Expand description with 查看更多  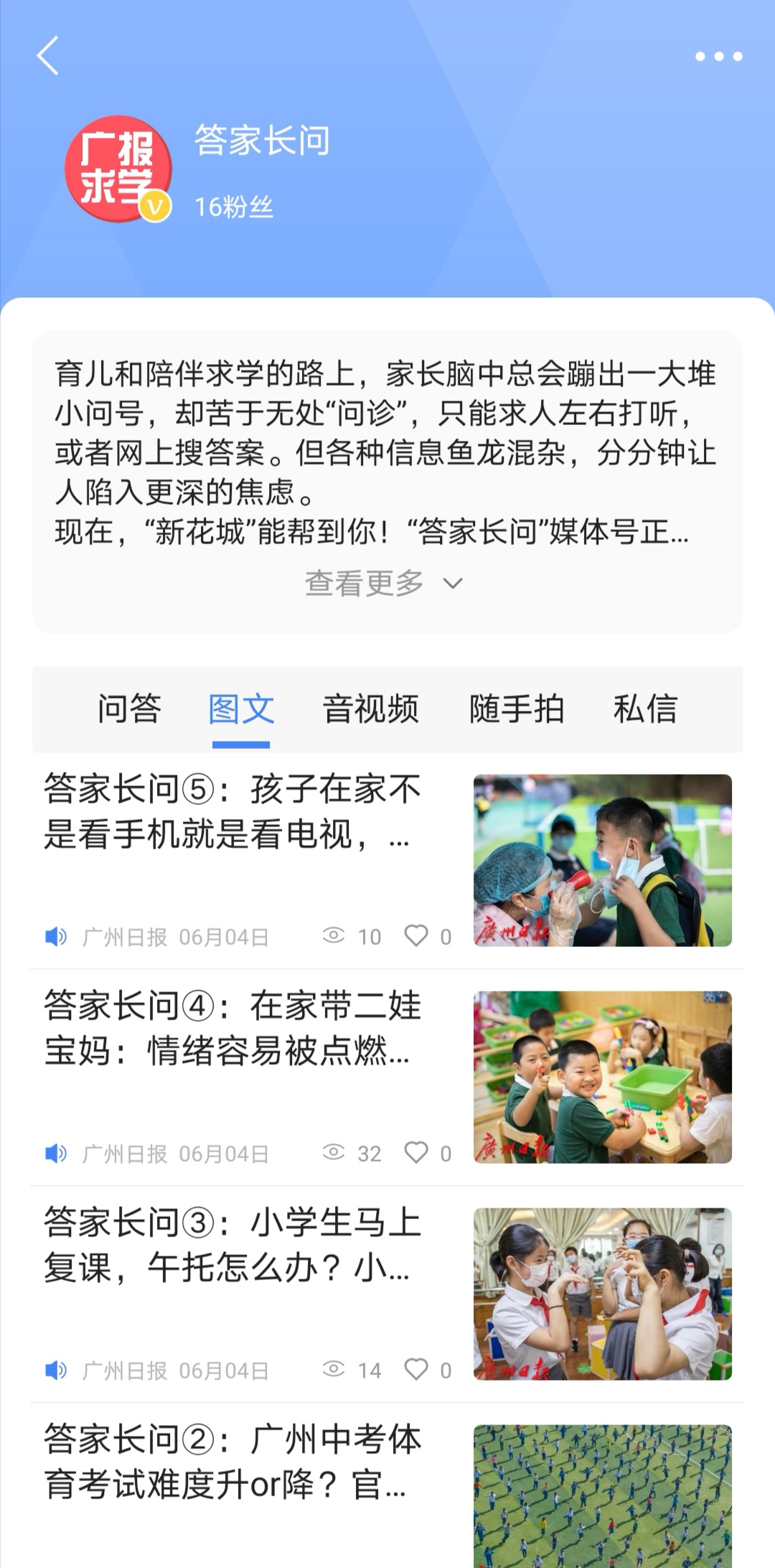[x=384, y=583]
